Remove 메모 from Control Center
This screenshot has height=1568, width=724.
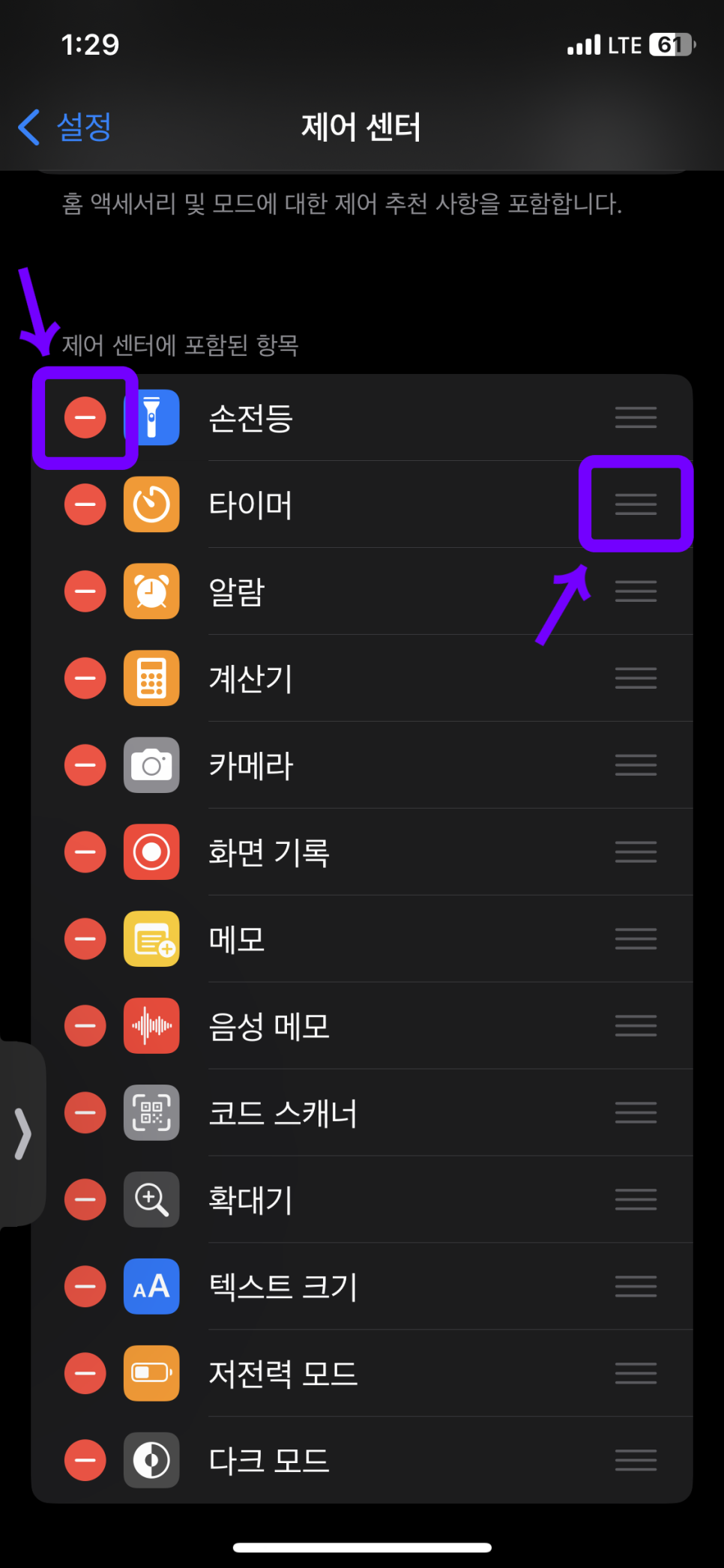pyautogui.click(x=85, y=939)
